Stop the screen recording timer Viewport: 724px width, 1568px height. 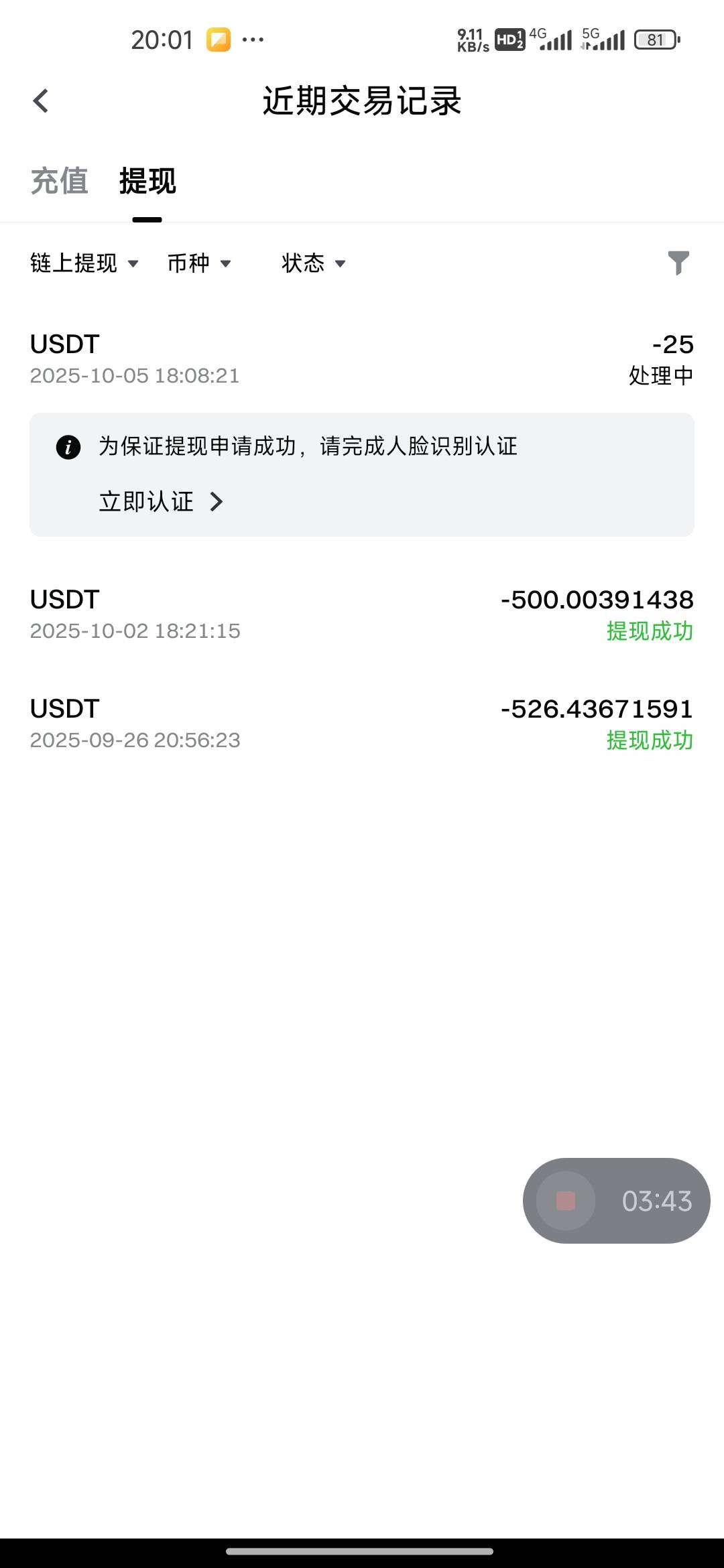566,1201
